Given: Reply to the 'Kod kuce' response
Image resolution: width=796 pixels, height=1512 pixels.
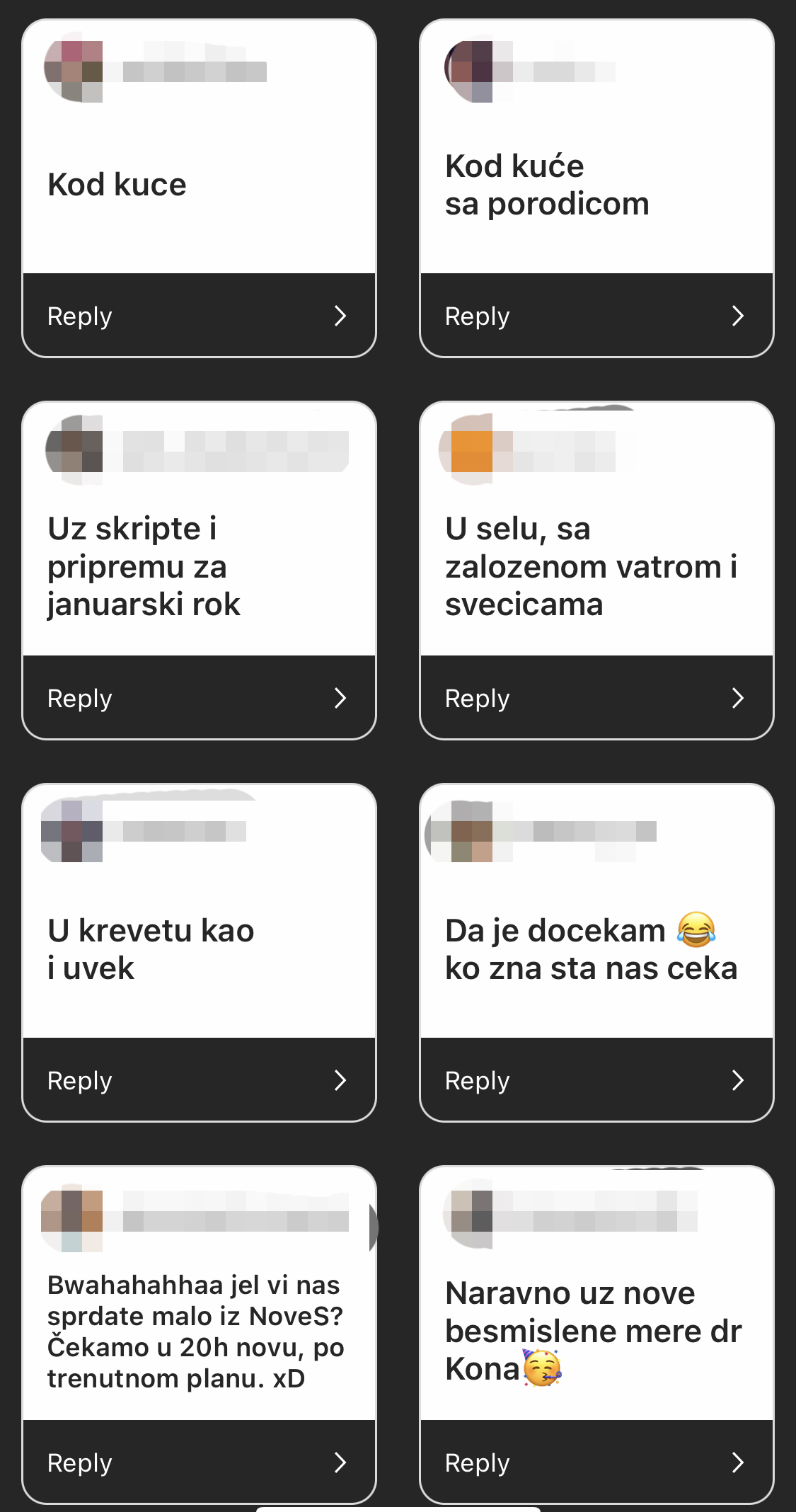Looking at the screenshot, I should 199,316.
